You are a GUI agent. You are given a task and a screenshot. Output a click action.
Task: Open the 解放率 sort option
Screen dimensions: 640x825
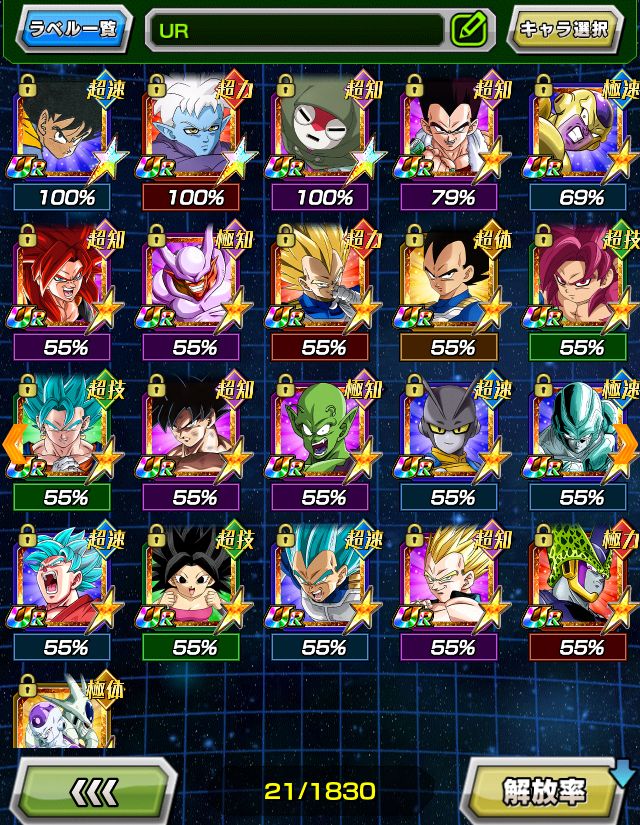[544, 791]
